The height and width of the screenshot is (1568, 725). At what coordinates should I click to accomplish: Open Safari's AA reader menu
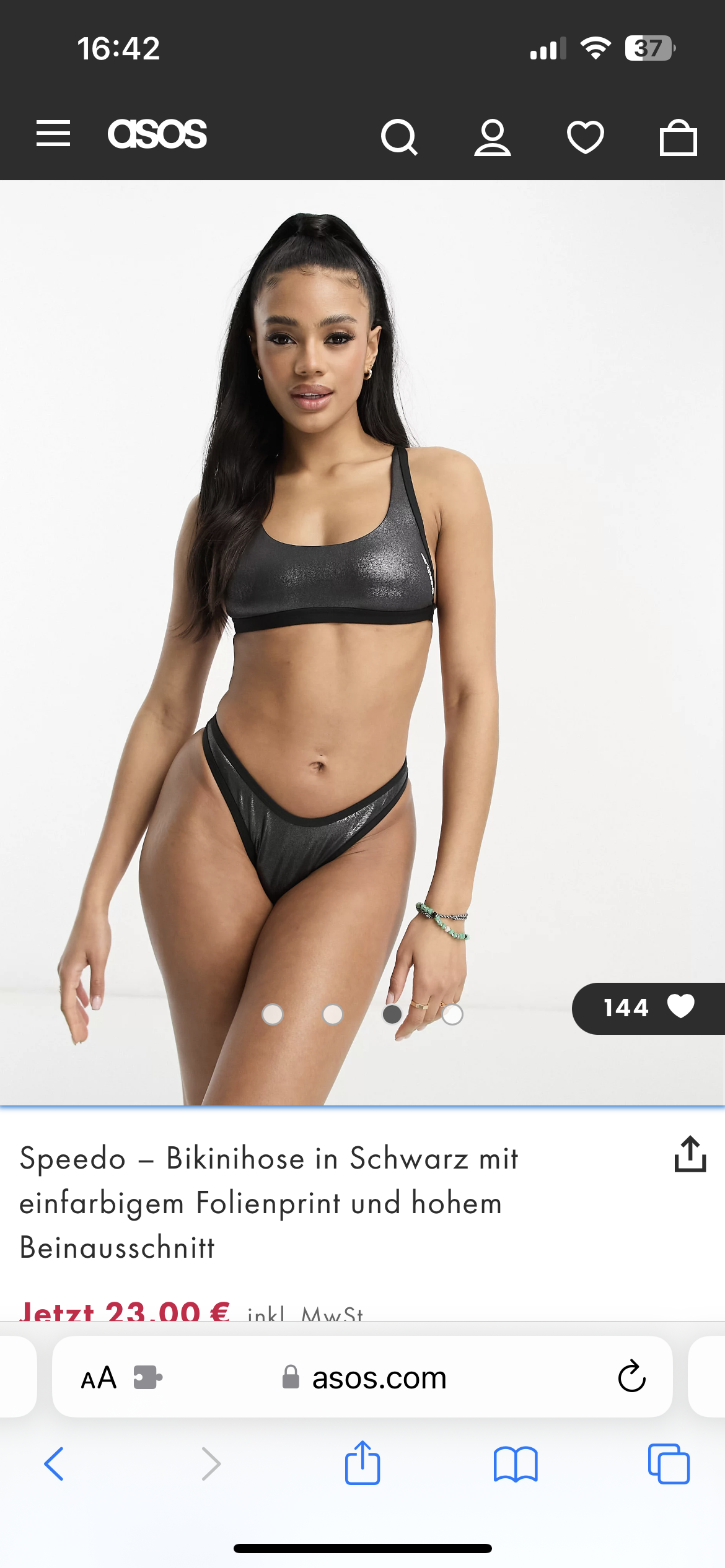tap(99, 1378)
